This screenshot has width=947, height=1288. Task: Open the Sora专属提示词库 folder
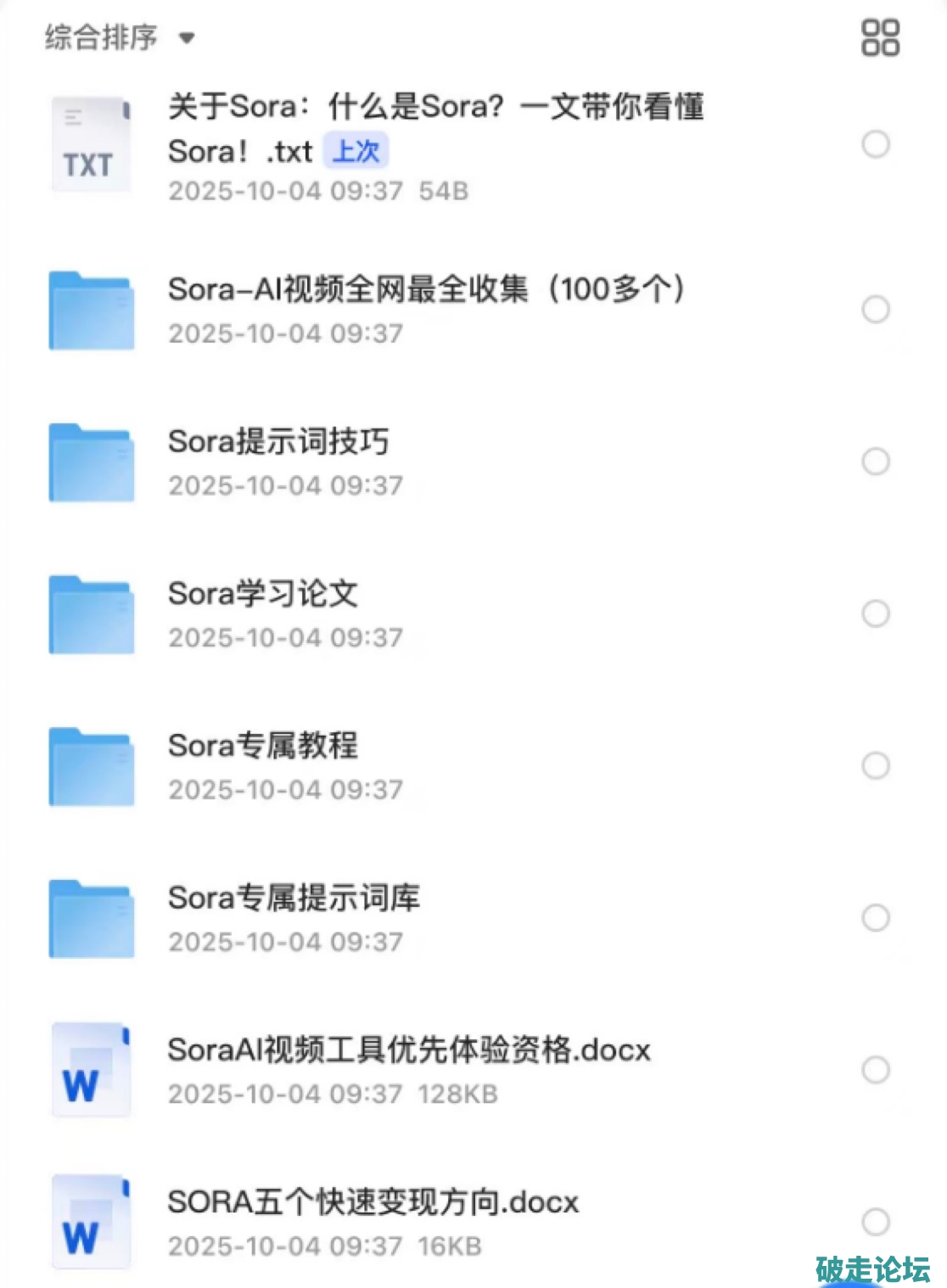pyautogui.click(x=294, y=898)
